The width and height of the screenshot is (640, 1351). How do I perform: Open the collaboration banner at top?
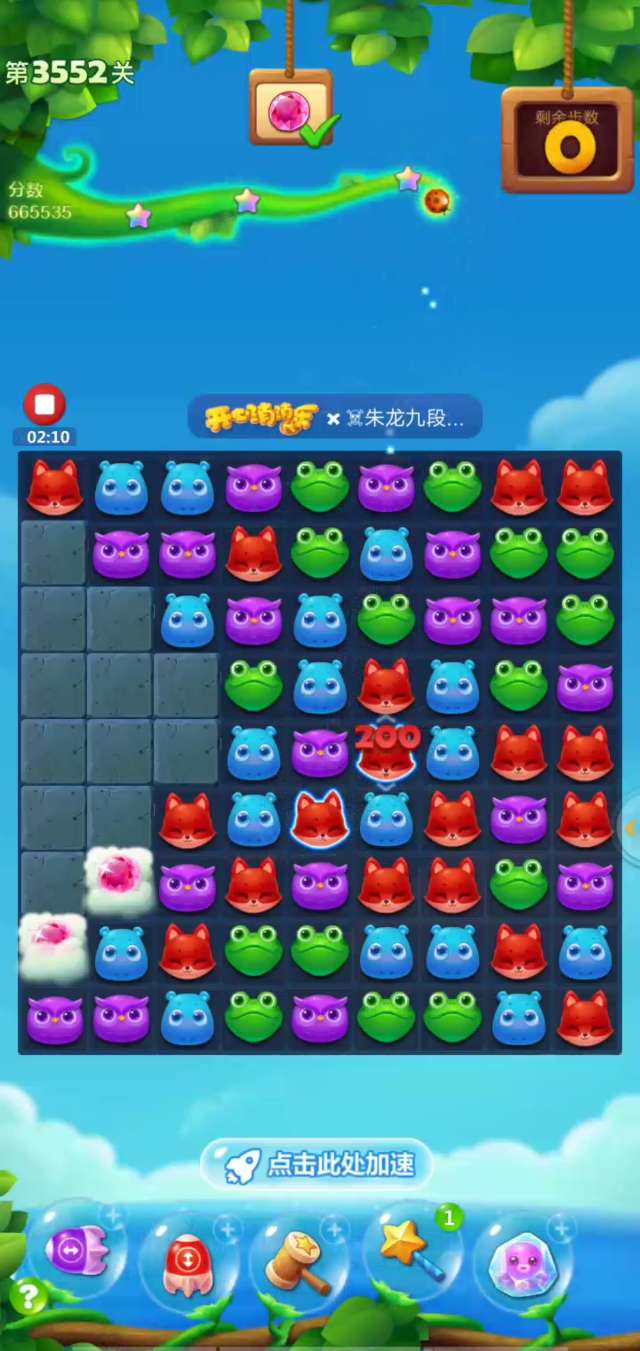pos(335,418)
